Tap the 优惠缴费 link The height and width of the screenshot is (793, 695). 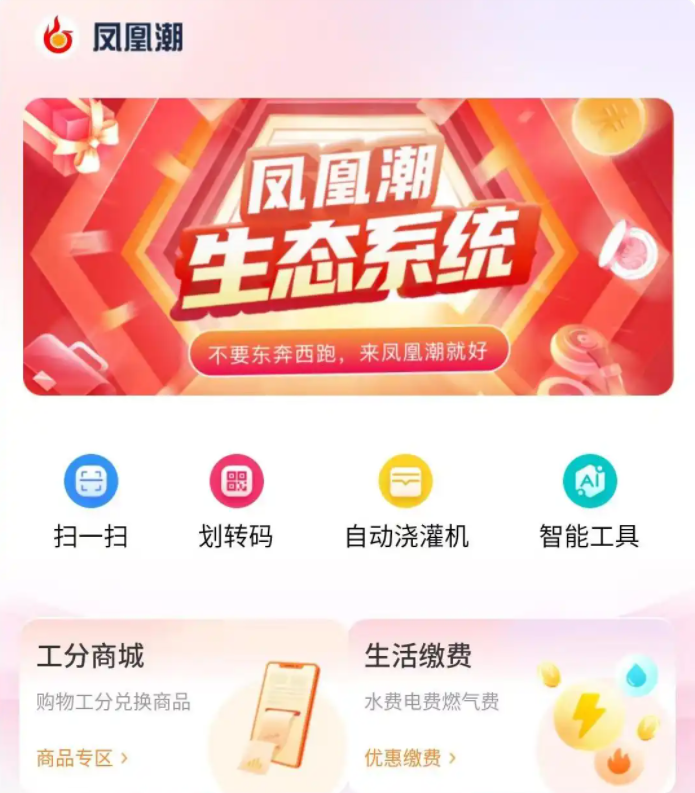(x=410, y=758)
